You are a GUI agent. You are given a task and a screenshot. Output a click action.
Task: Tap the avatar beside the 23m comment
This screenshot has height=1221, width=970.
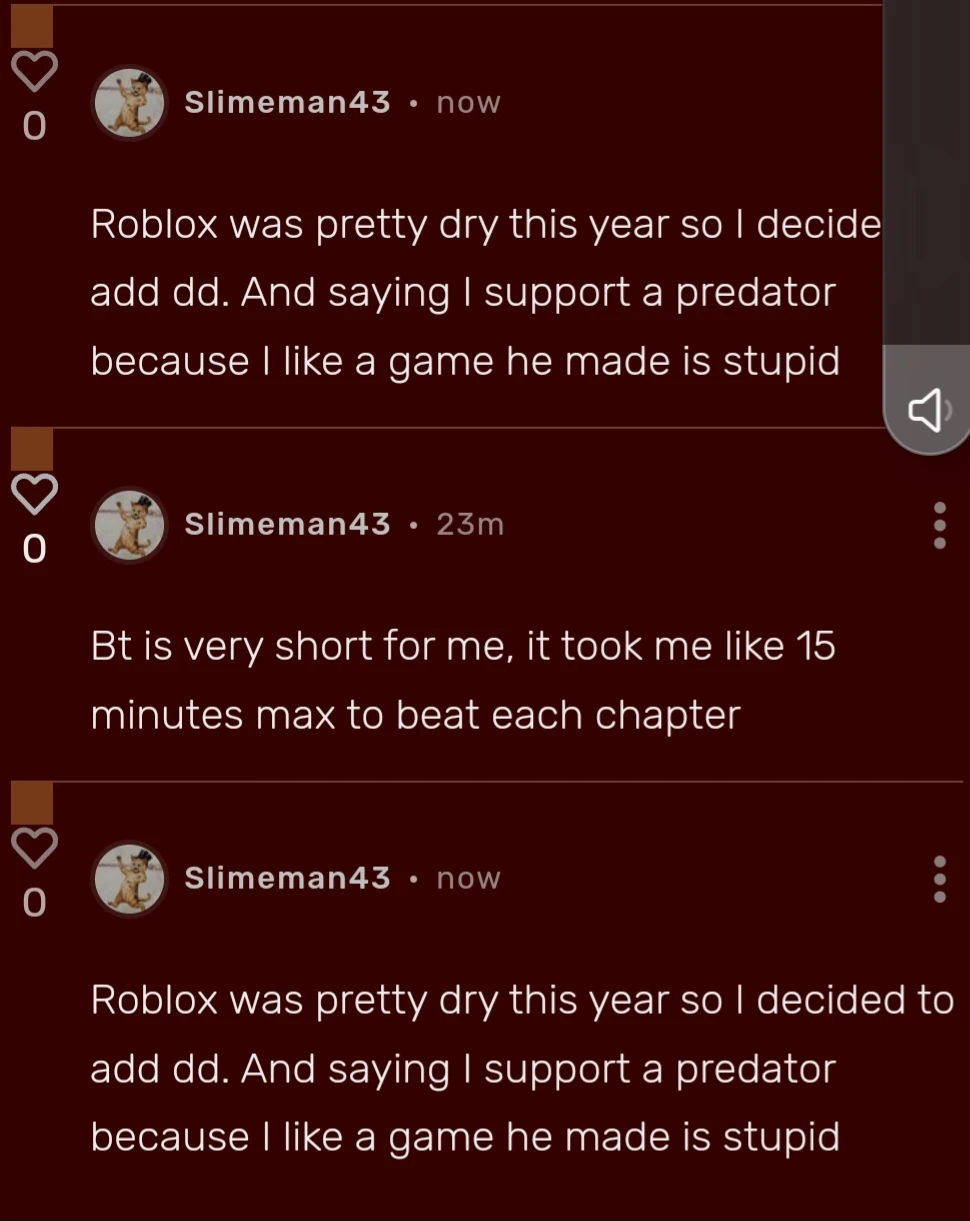point(129,525)
